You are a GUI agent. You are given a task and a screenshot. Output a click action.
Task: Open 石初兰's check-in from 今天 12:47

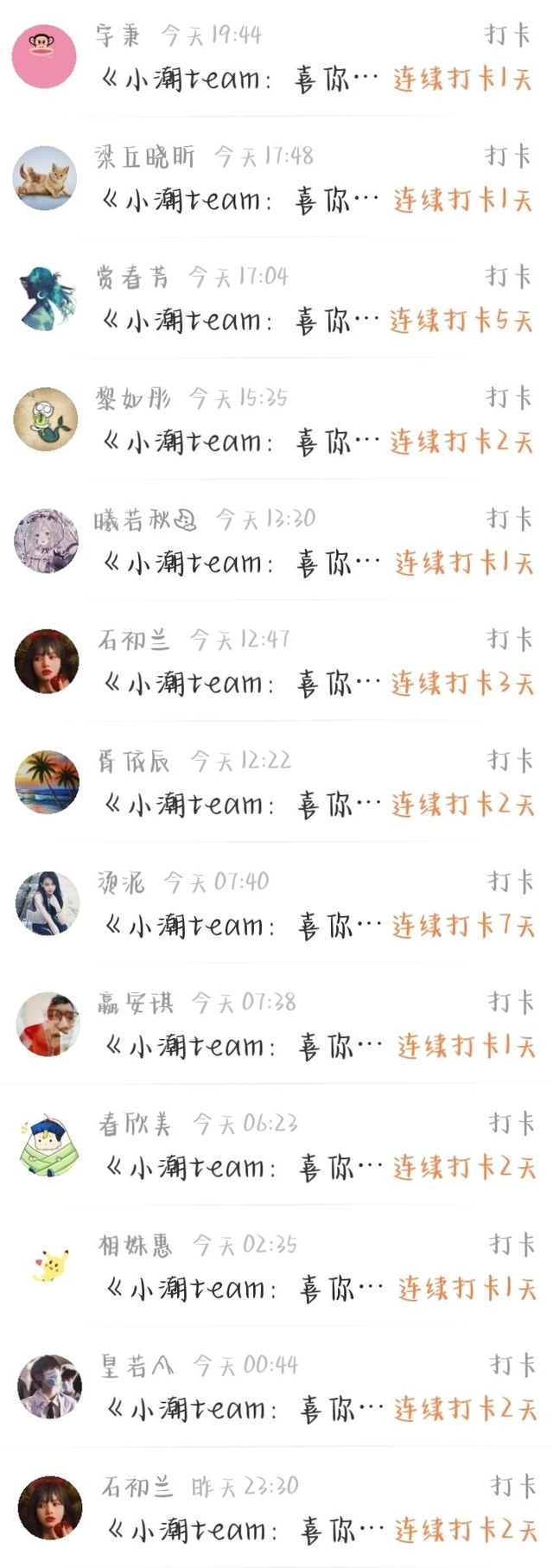(x=276, y=662)
